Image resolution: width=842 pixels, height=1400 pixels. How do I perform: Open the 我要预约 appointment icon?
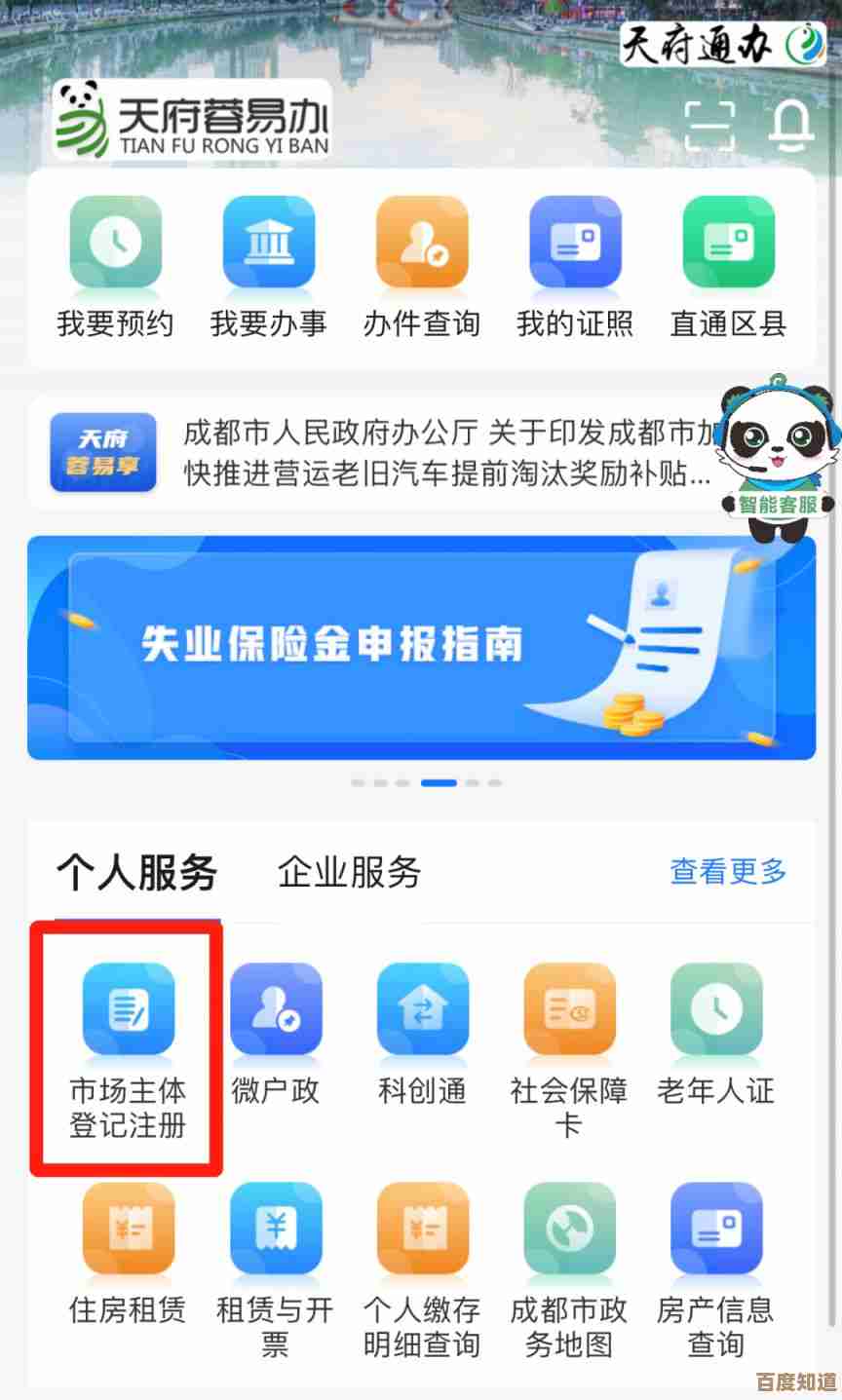pos(117,263)
